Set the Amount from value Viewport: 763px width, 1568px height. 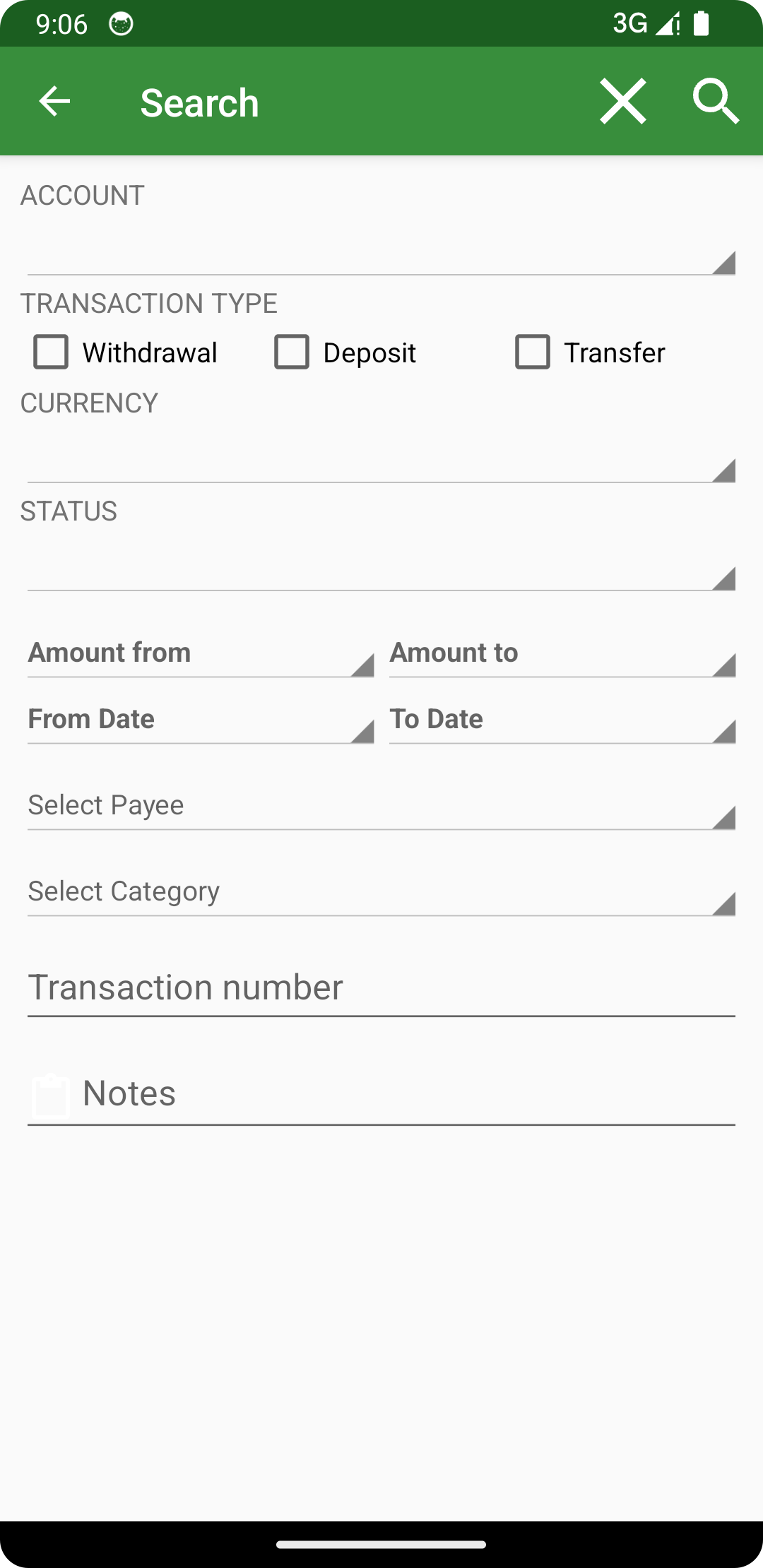(x=200, y=653)
